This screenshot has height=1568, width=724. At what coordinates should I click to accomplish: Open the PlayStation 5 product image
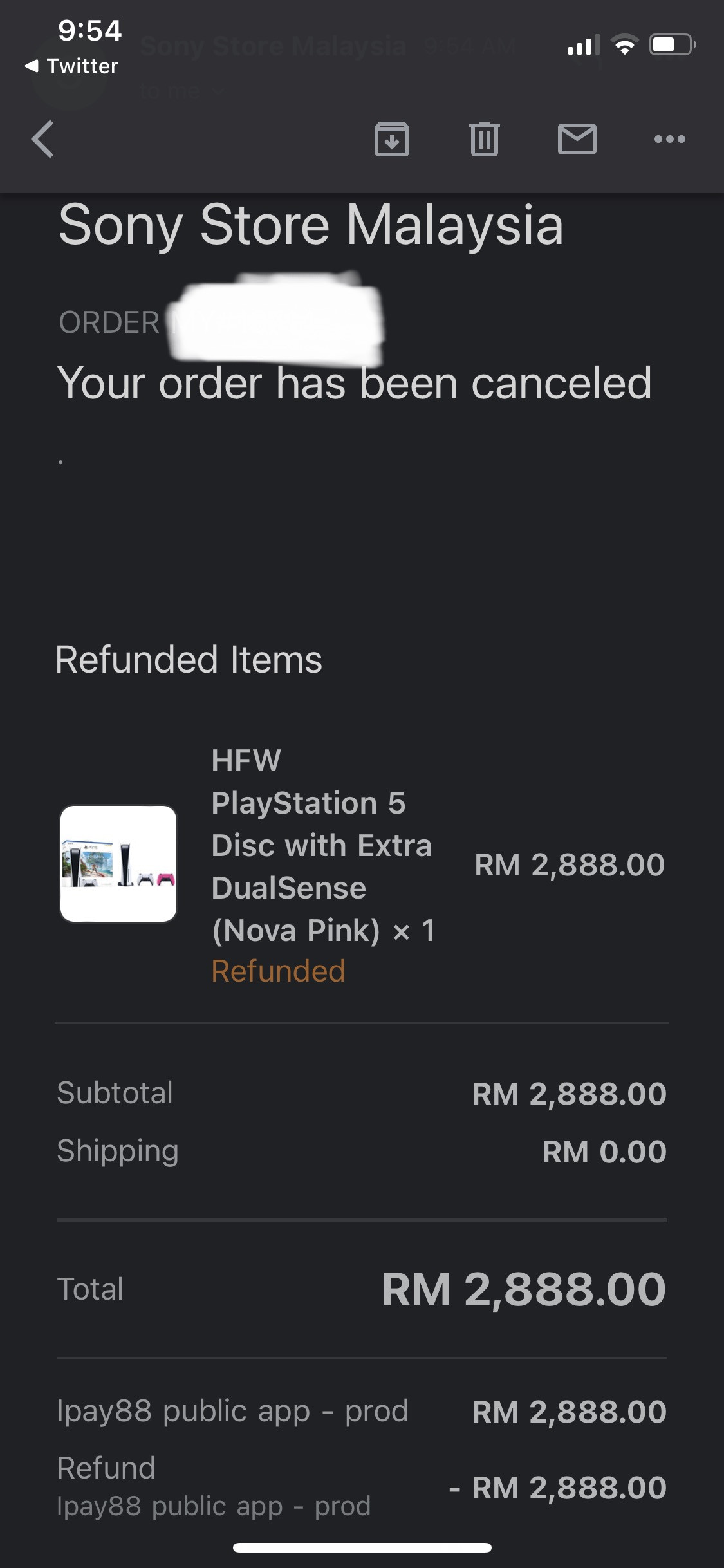coord(118,864)
